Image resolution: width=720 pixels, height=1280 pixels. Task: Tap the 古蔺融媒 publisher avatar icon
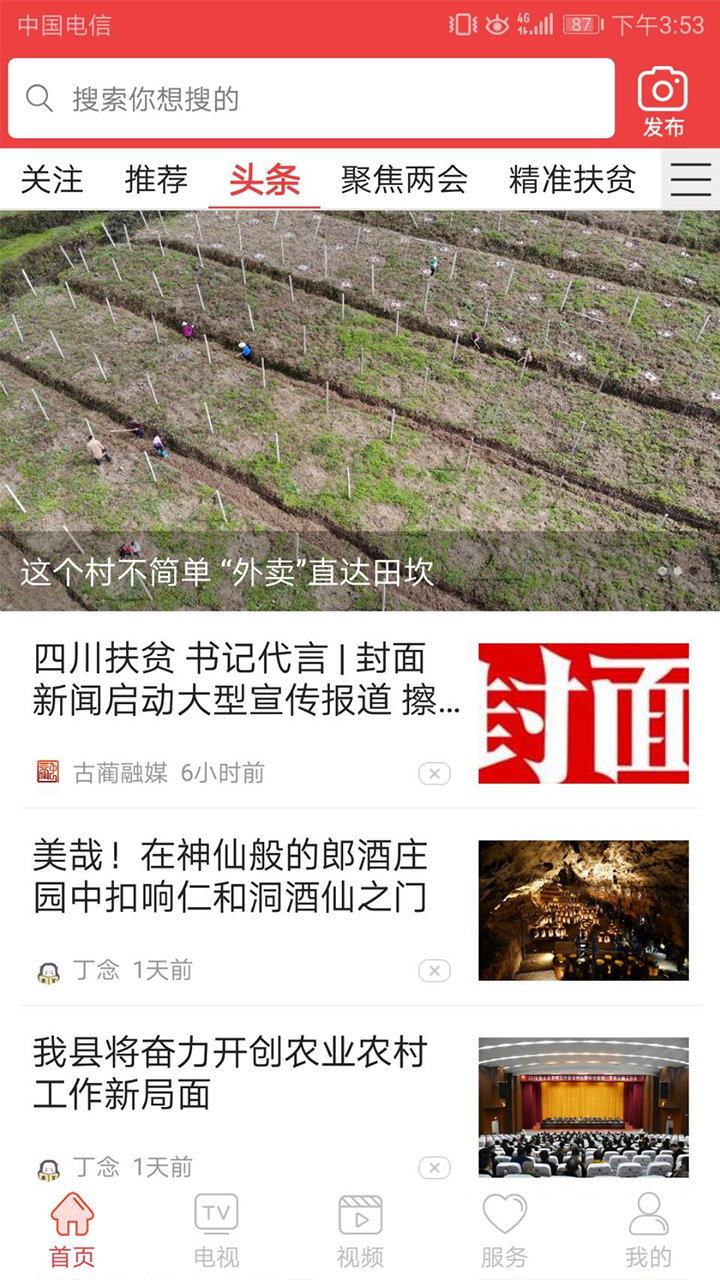pos(47,772)
